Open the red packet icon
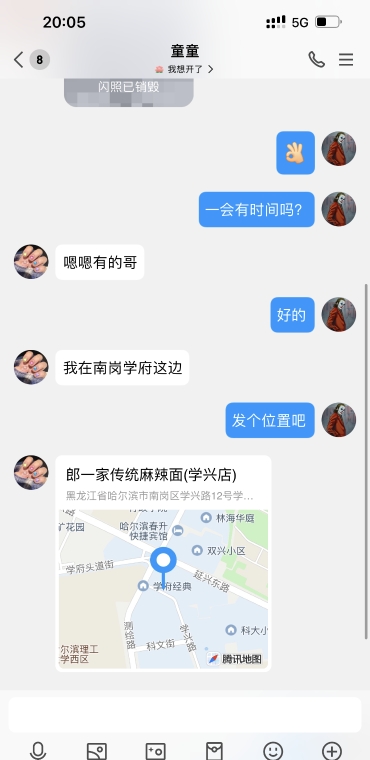 [214, 751]
